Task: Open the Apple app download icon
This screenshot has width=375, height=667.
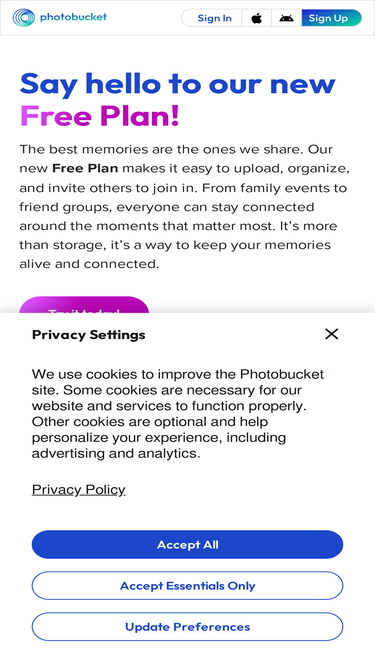Action: (257, 18)
